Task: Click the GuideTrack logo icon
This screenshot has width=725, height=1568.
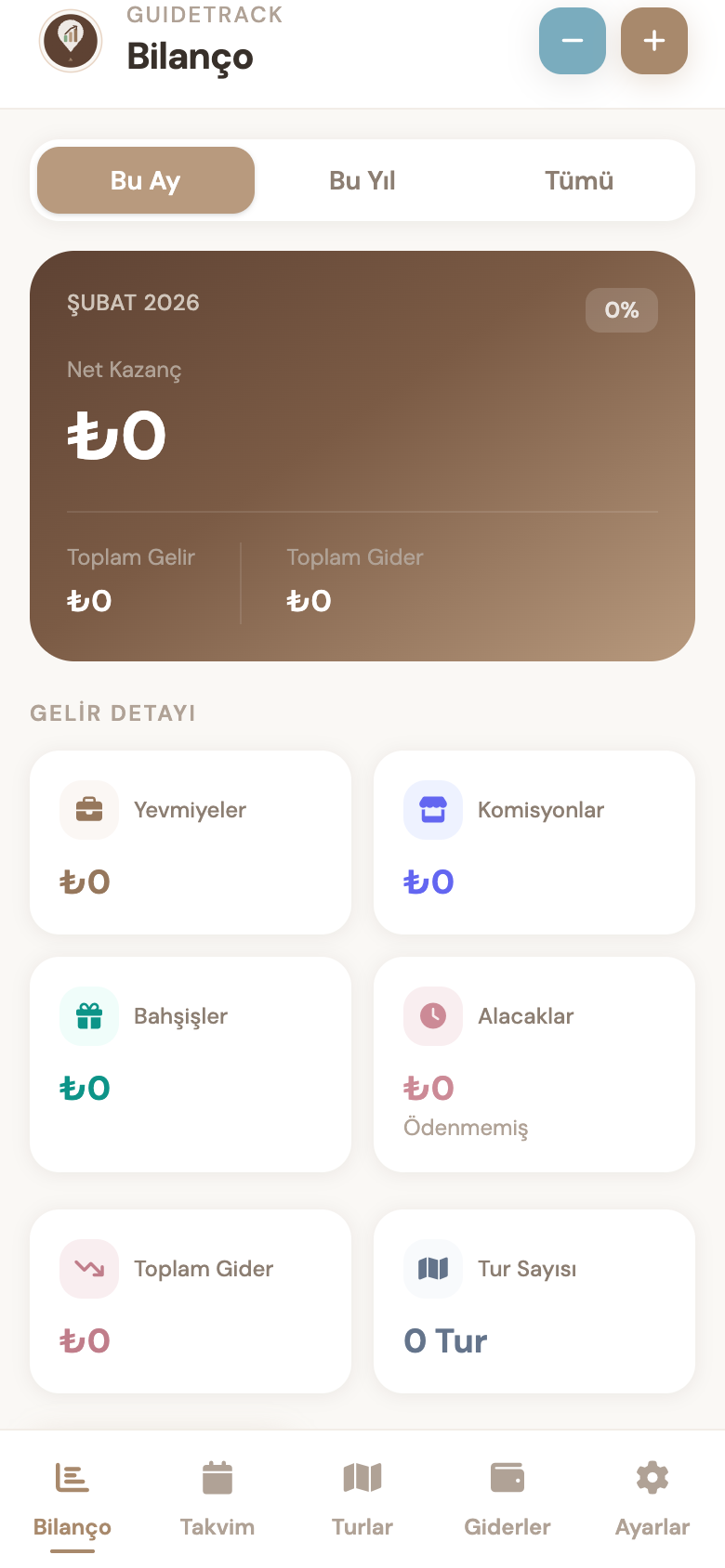Action: 71,41
